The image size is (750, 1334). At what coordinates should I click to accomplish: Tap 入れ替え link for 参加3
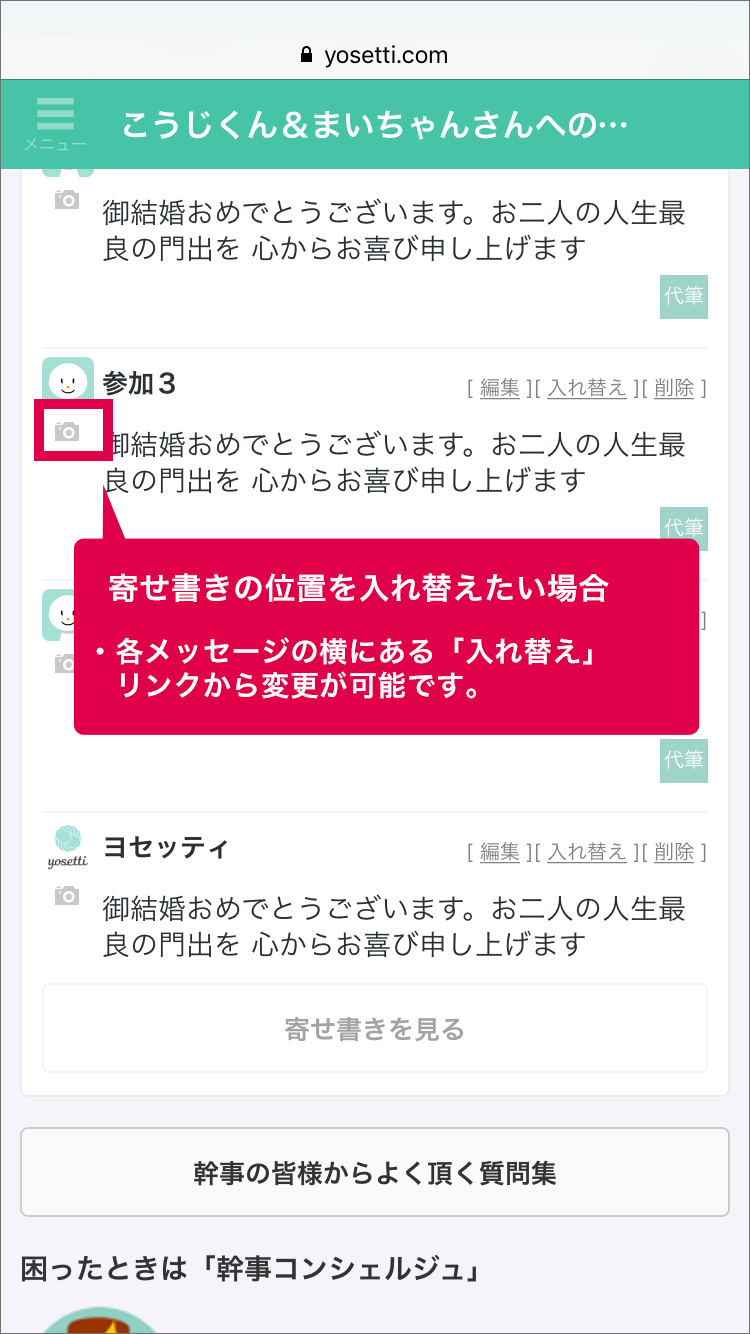click(x=587, y=388)
